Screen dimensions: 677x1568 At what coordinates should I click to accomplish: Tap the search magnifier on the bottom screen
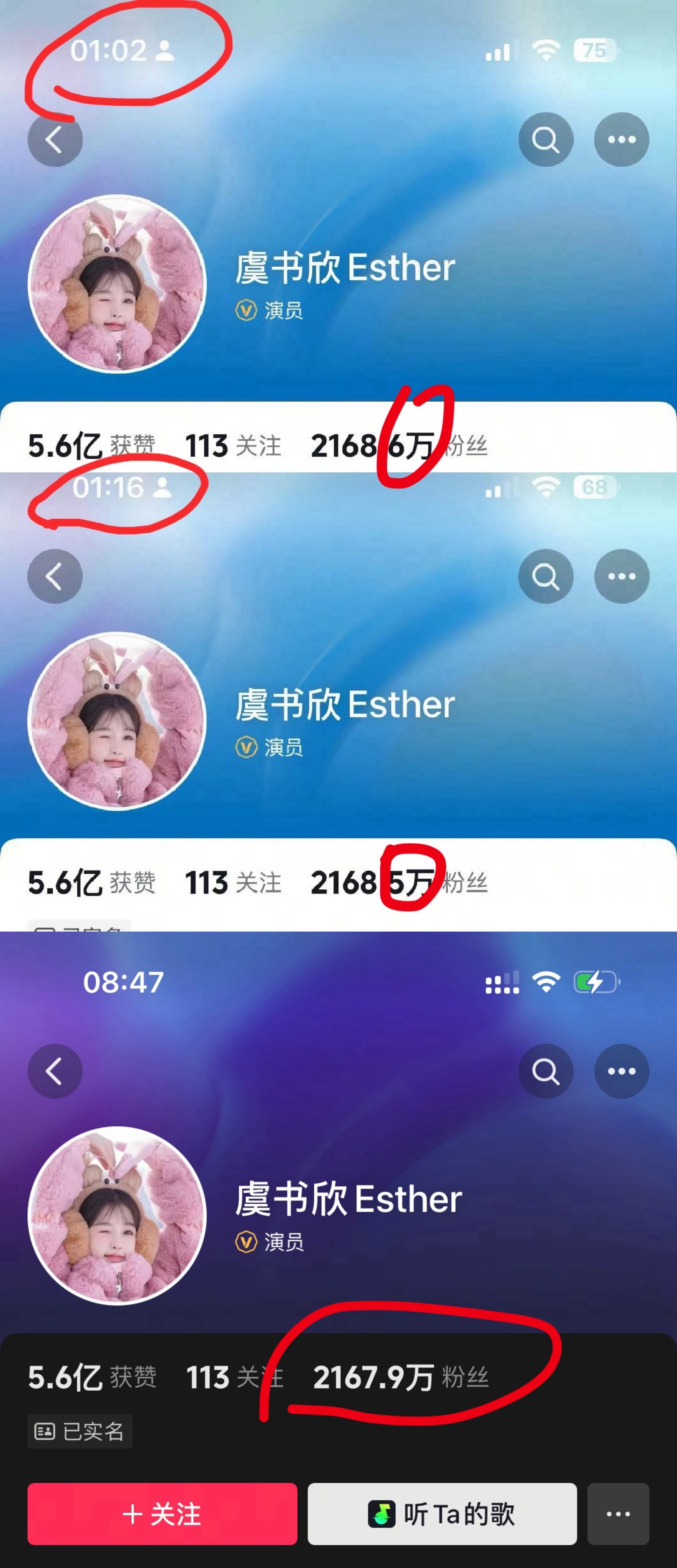pos(546,1071)
